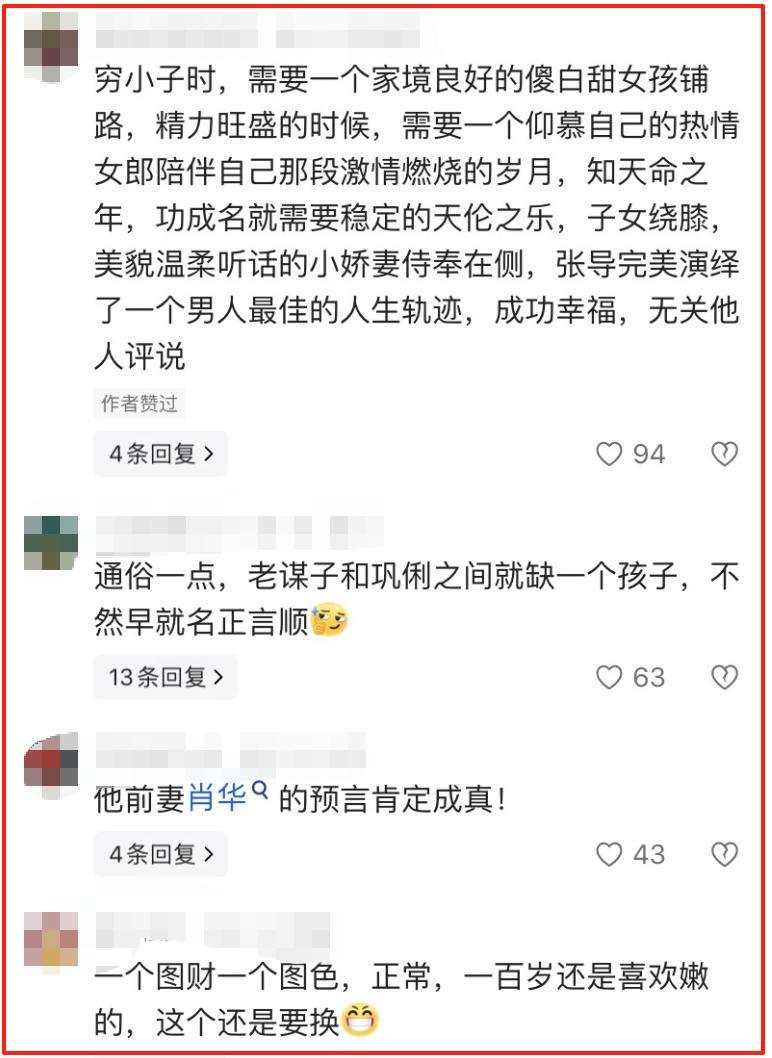Image resolution: width=772 pixels, height=1058 pixels.
Task: Dislike the comment with 63 likes
Action: pos(723,677)
